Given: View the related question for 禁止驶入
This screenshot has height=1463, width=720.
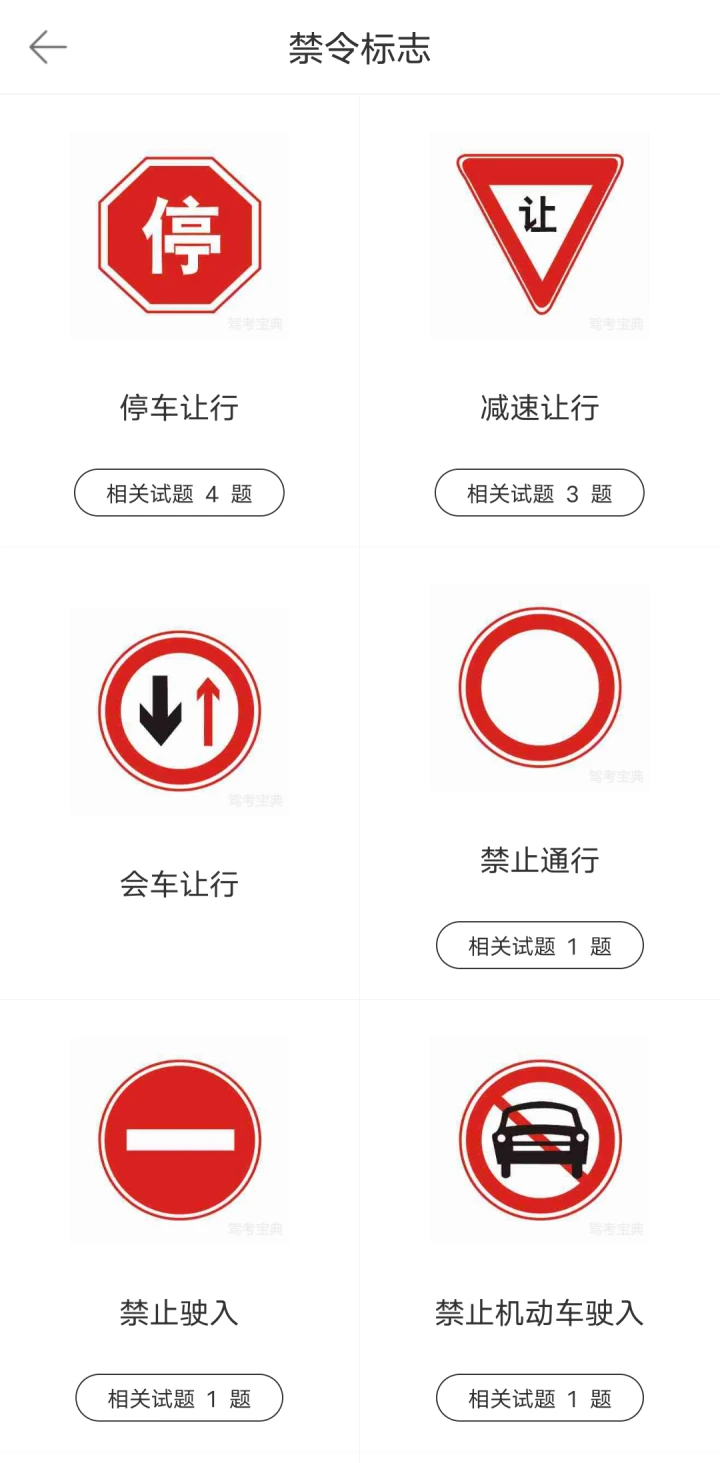Looking at the screenshot, I should pyautogui.click(x=179, y=1398).
